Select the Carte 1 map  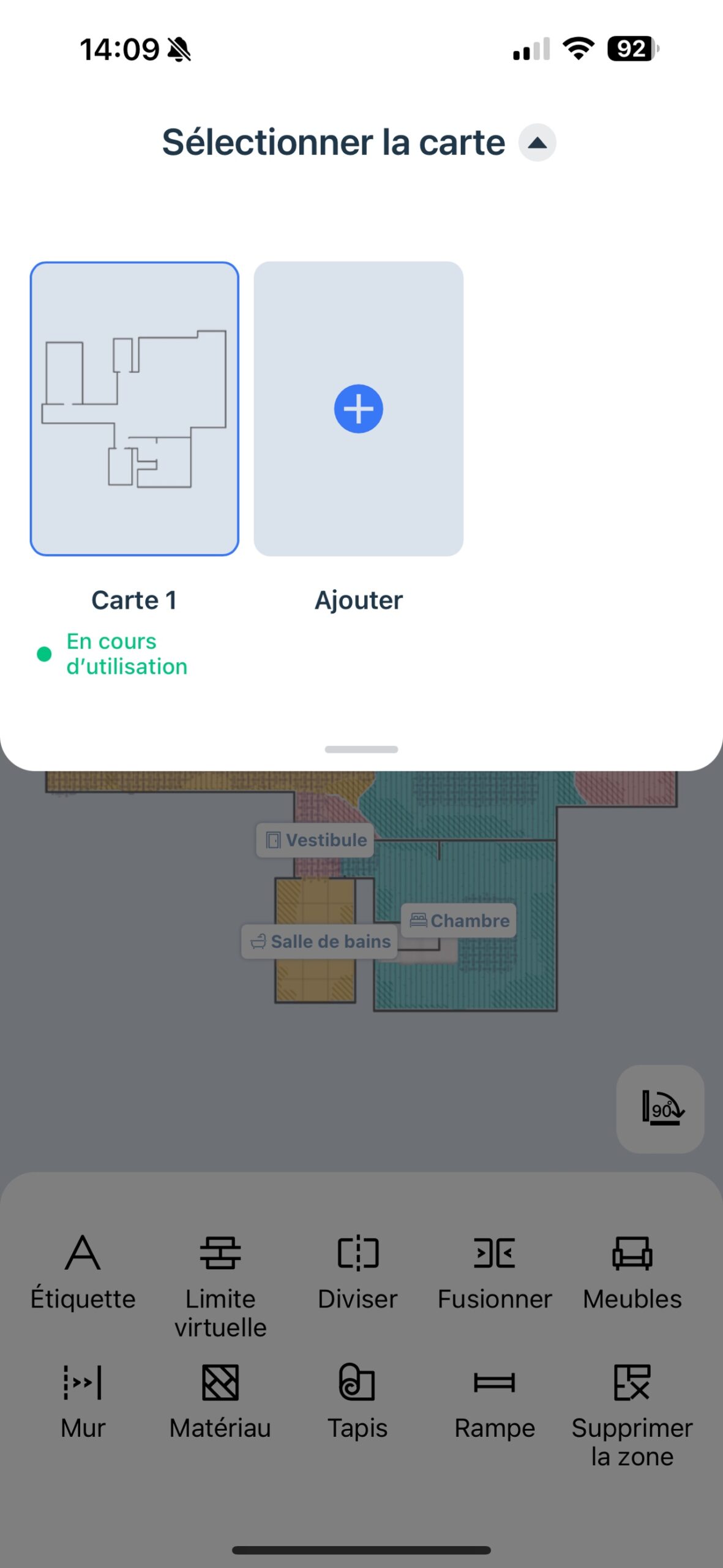(134, 409)
